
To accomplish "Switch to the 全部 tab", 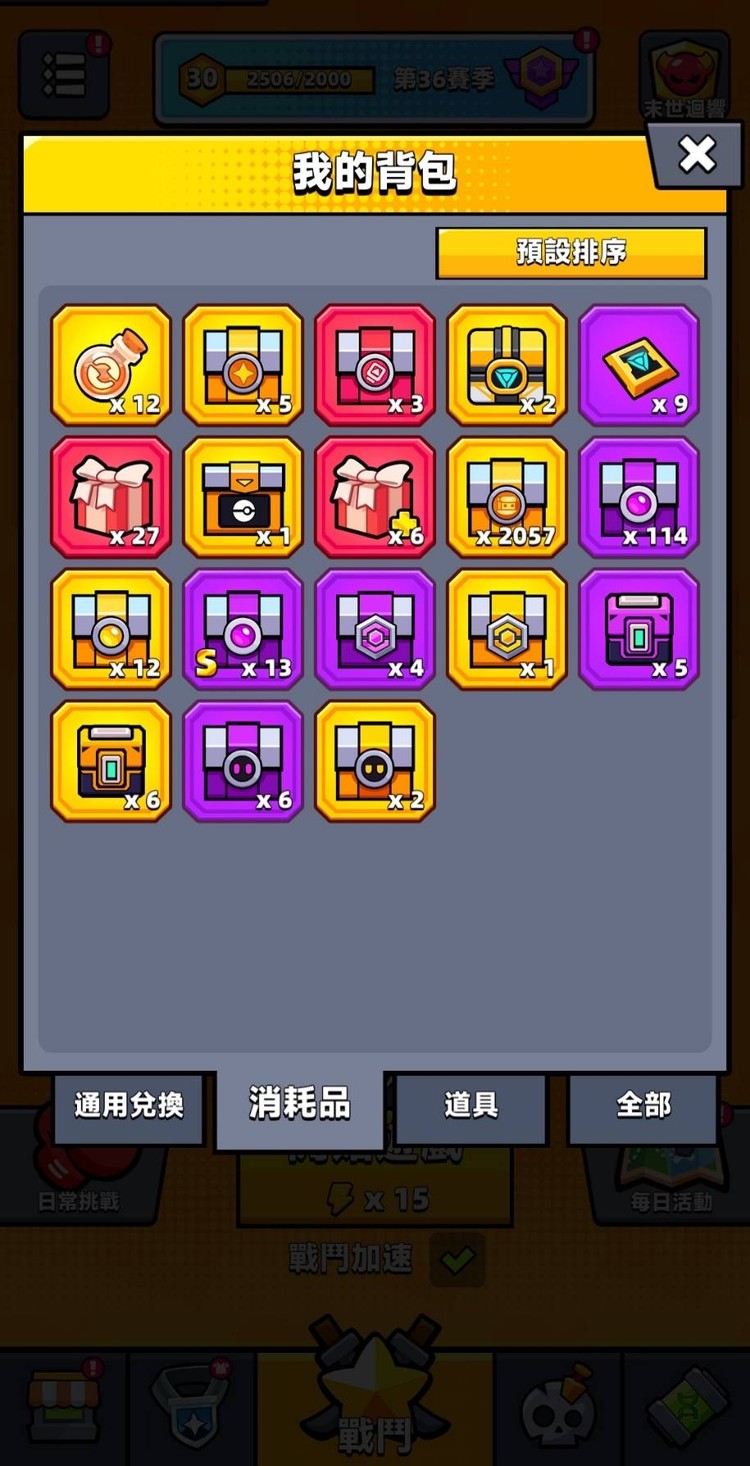I will click(x=643, y=1105).
